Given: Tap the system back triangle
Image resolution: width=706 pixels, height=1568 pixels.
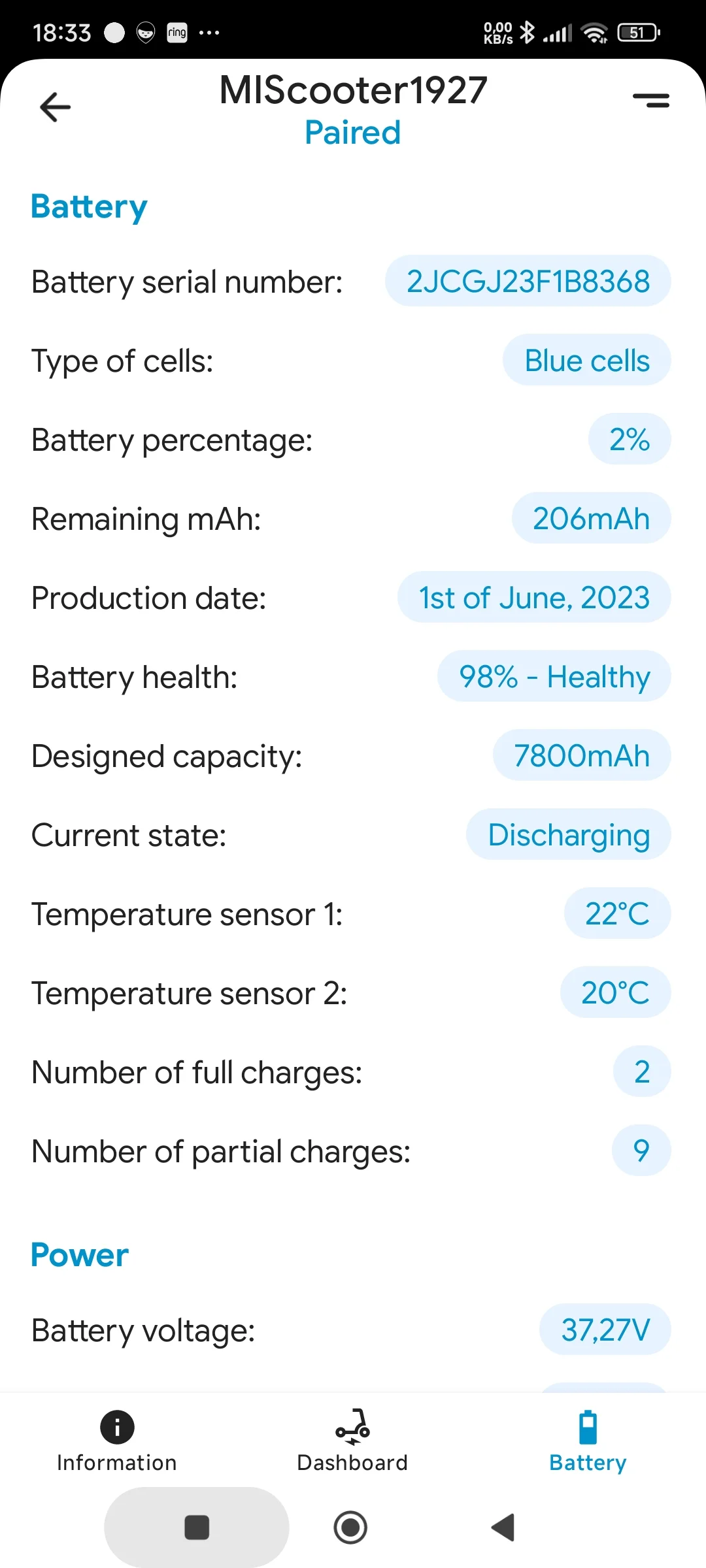Looking at the screenshot, I should point(503,1527).
